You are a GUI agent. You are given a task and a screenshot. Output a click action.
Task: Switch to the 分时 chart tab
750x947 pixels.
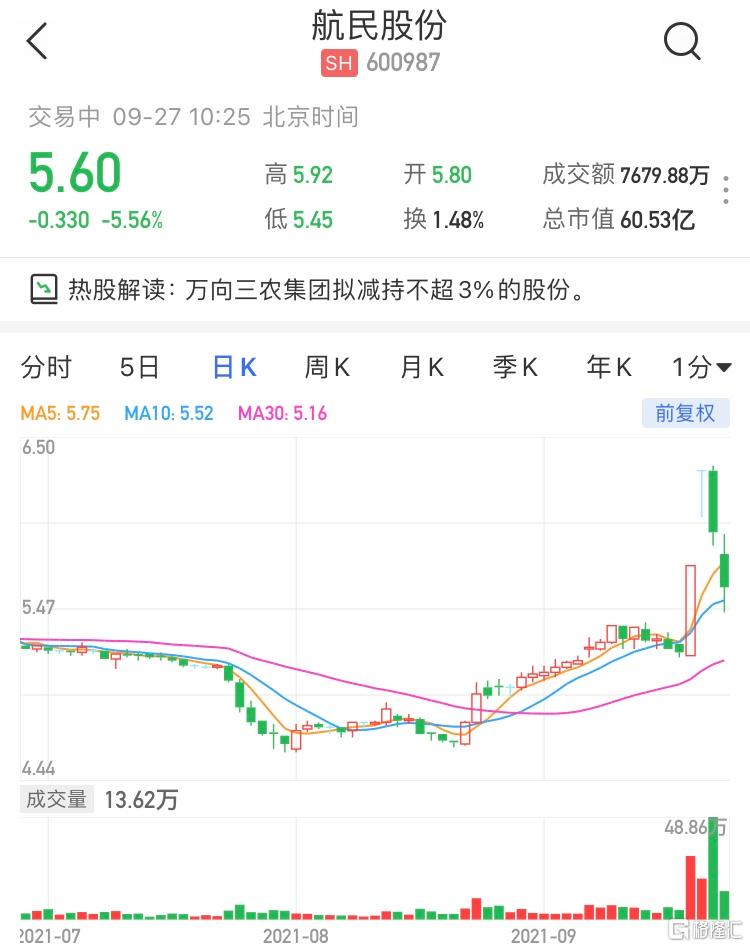pos(46,368)
